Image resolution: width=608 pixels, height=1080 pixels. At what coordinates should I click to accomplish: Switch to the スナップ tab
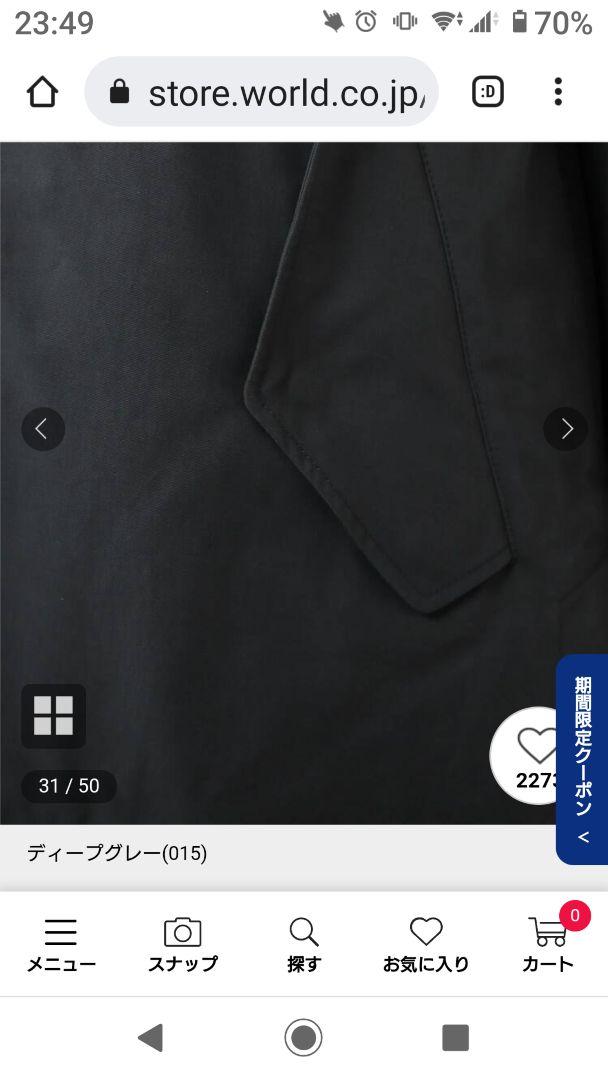[182, 944]
